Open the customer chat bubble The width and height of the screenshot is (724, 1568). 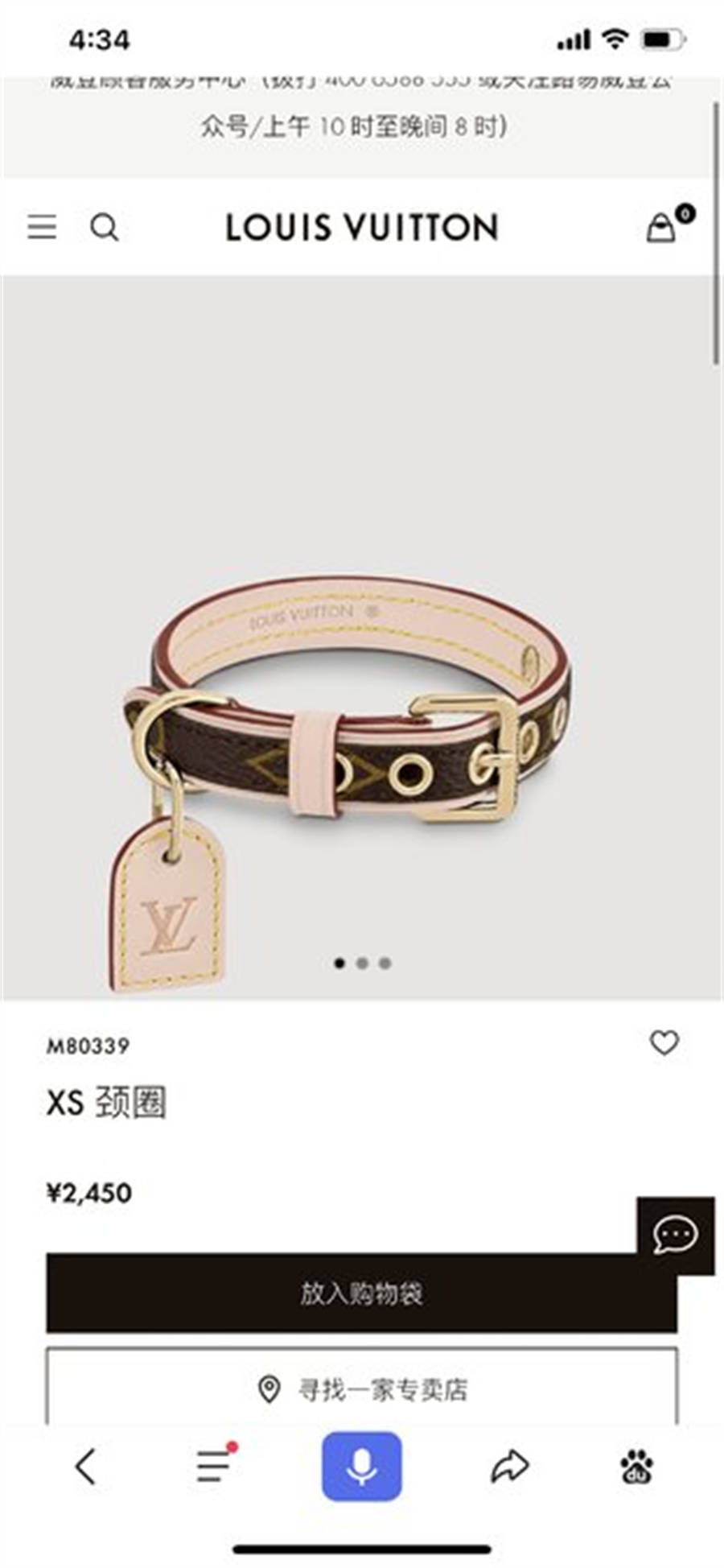tap(675, 1235)
